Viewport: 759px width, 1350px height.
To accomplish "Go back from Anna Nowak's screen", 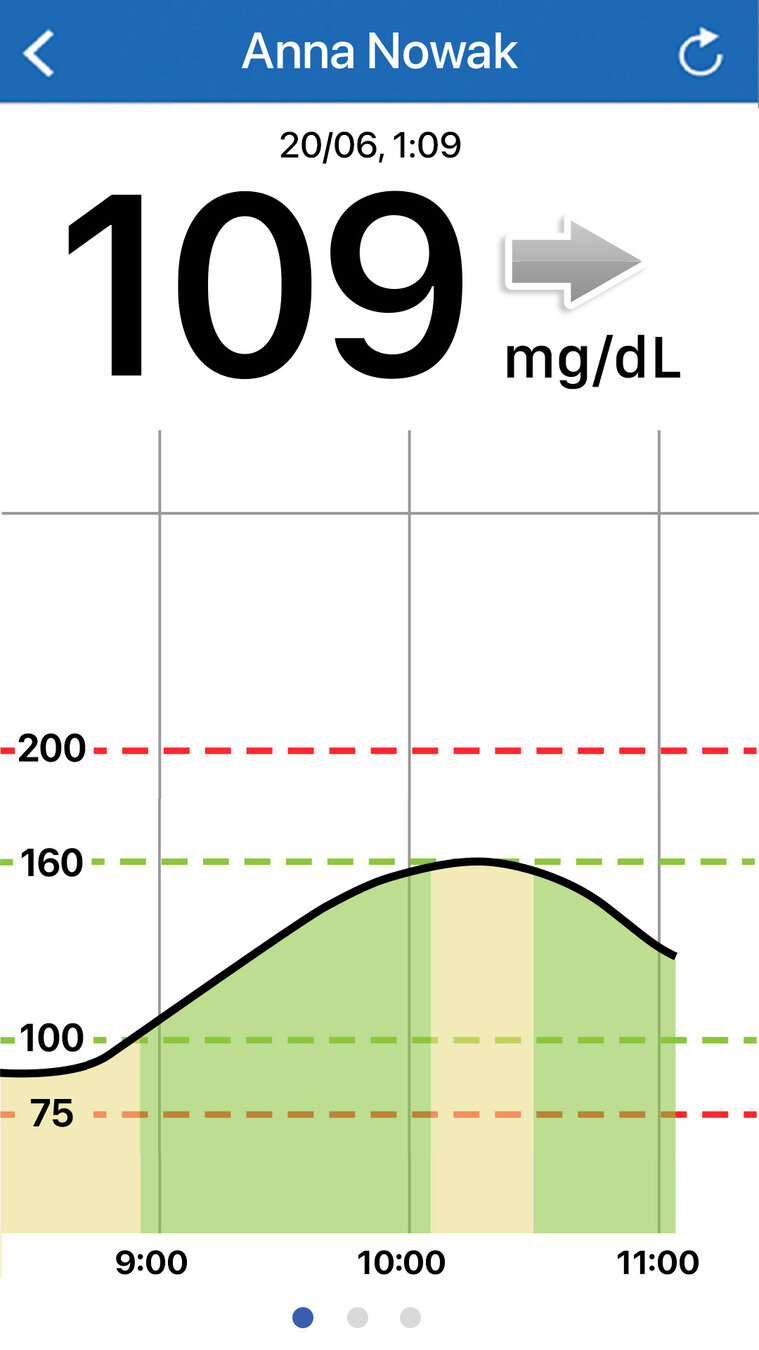I will pyautogui.click(x=40, y=53).
